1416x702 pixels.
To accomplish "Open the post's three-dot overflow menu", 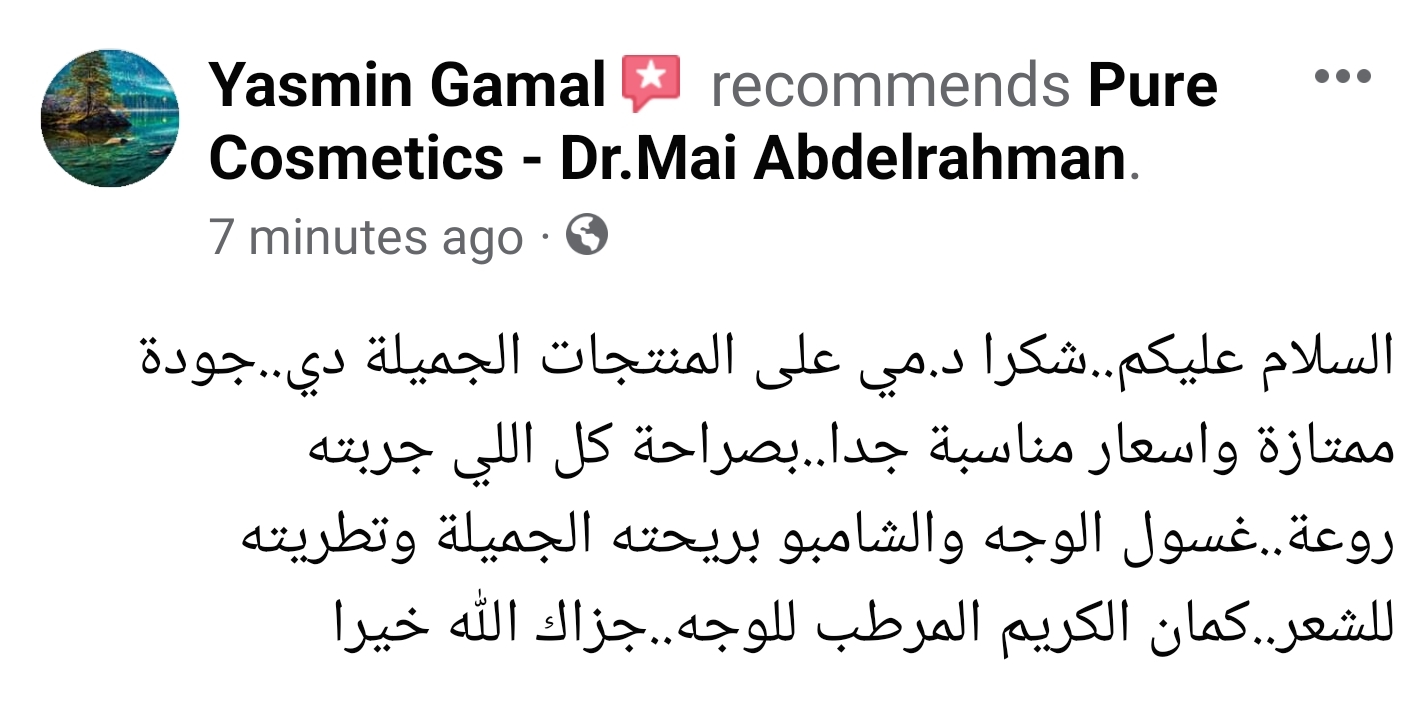I will coord(1342,76).
